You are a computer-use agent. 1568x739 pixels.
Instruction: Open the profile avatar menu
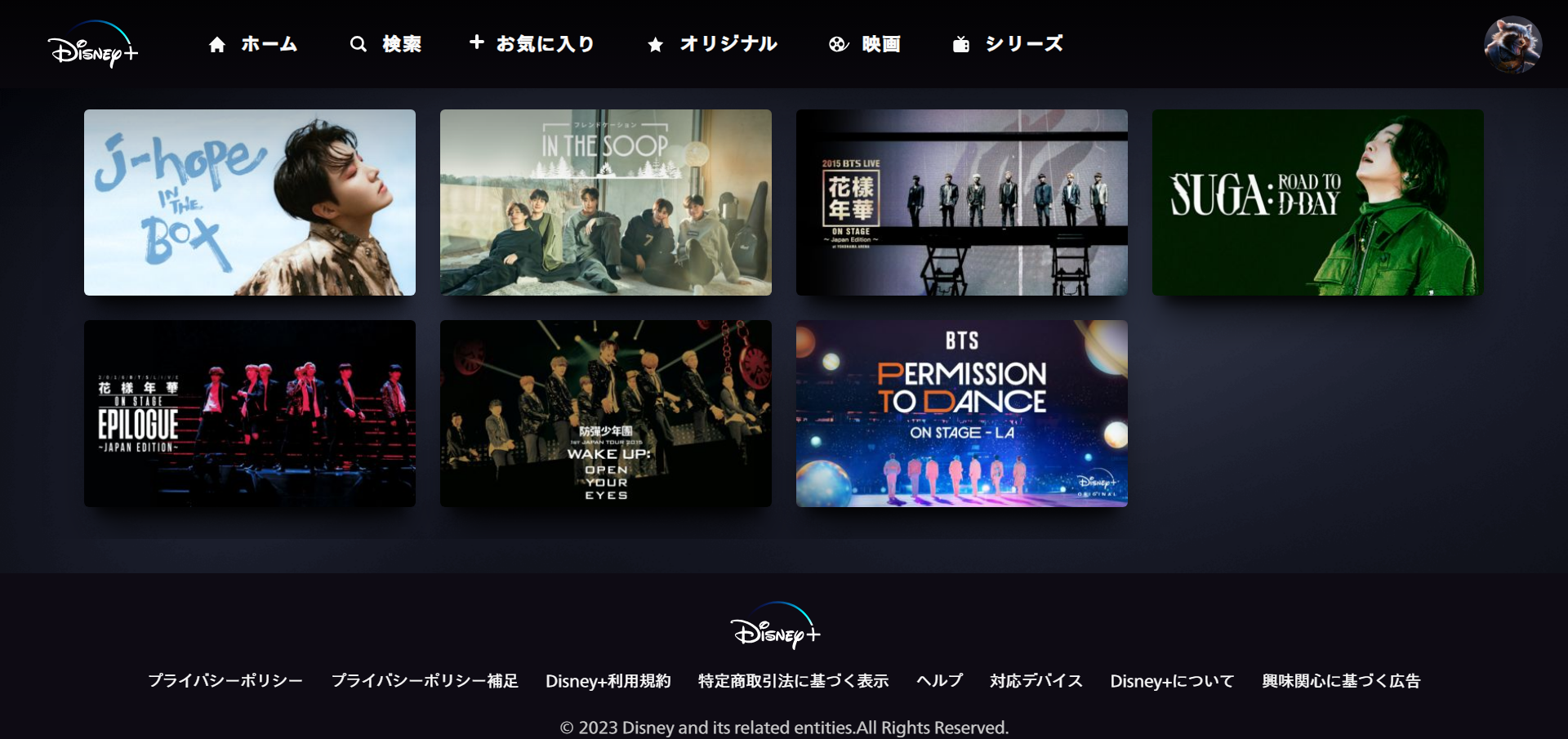pos(1512,45)
